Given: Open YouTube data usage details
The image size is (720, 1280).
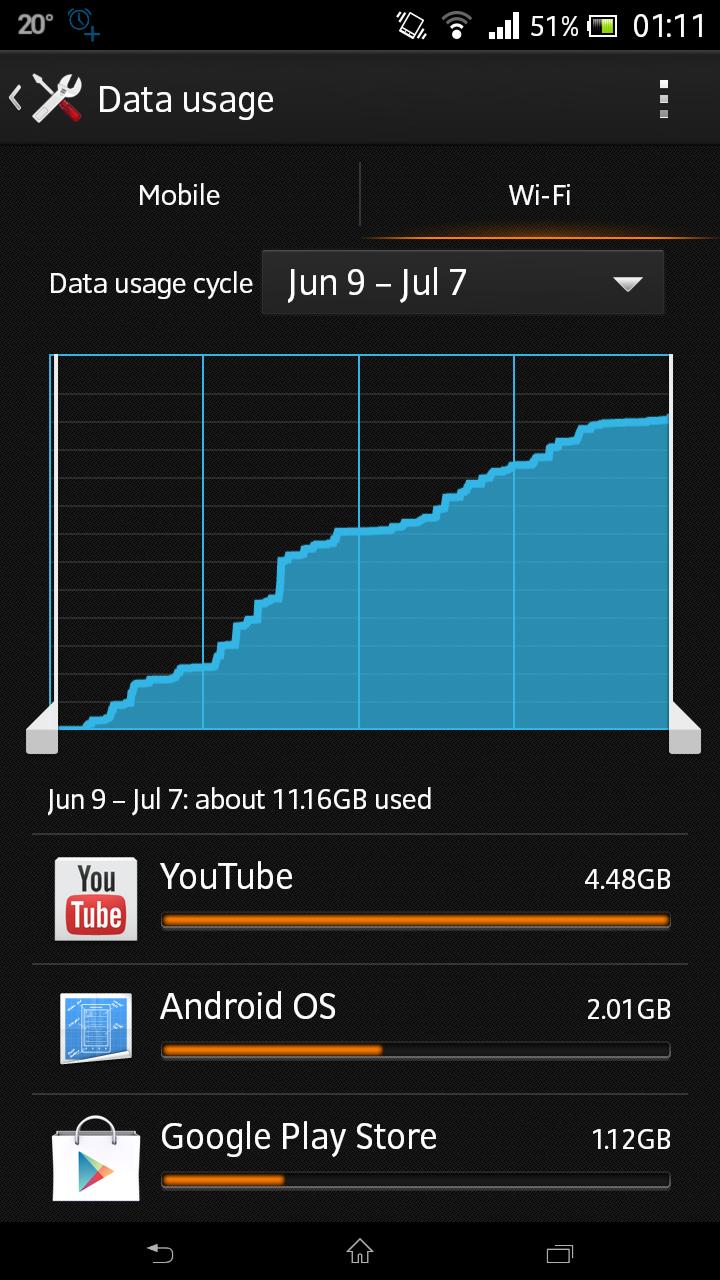Looking at the screenshot, I should (360, 898).
